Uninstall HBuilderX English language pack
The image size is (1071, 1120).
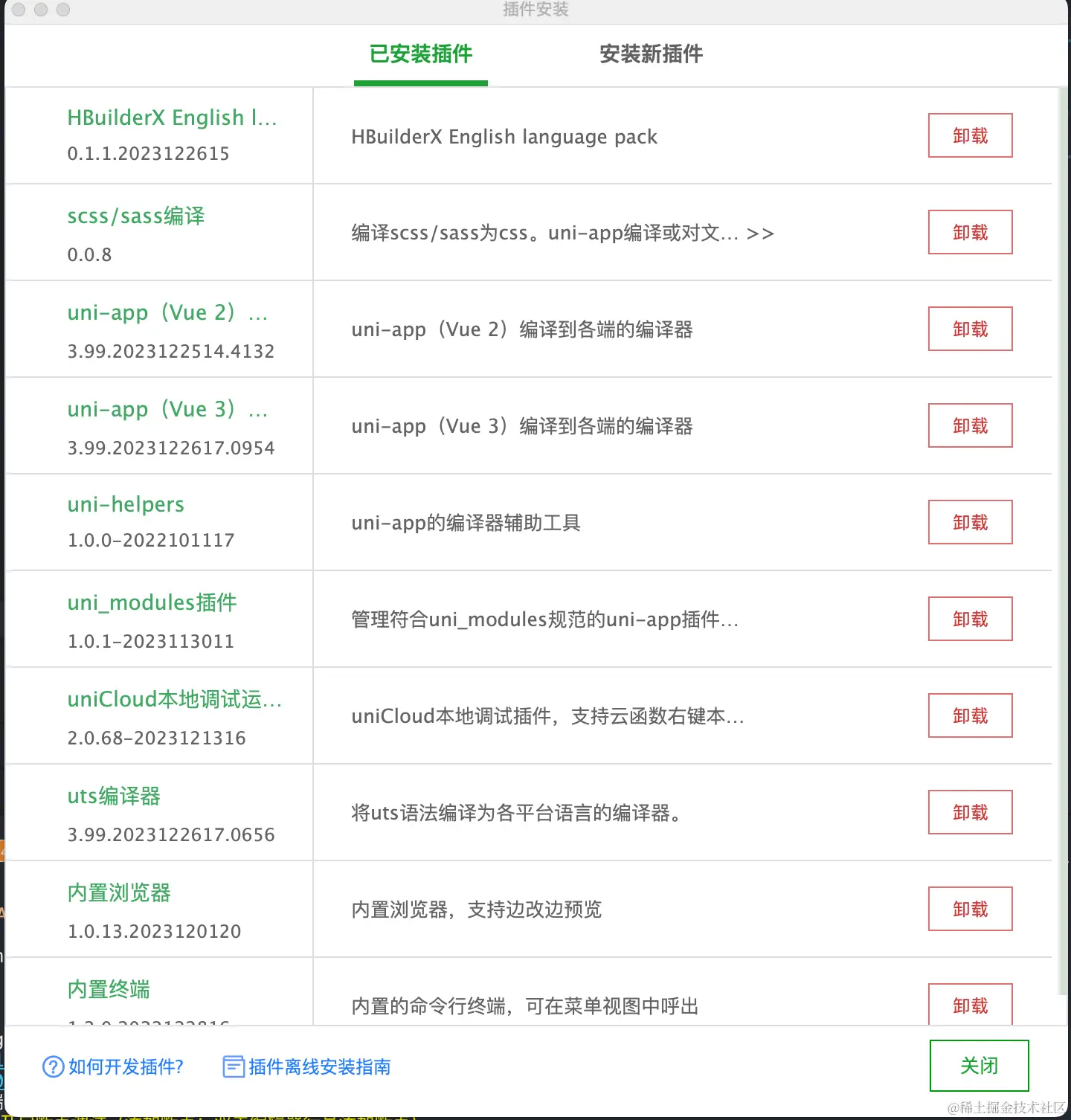tap(970, 136)
